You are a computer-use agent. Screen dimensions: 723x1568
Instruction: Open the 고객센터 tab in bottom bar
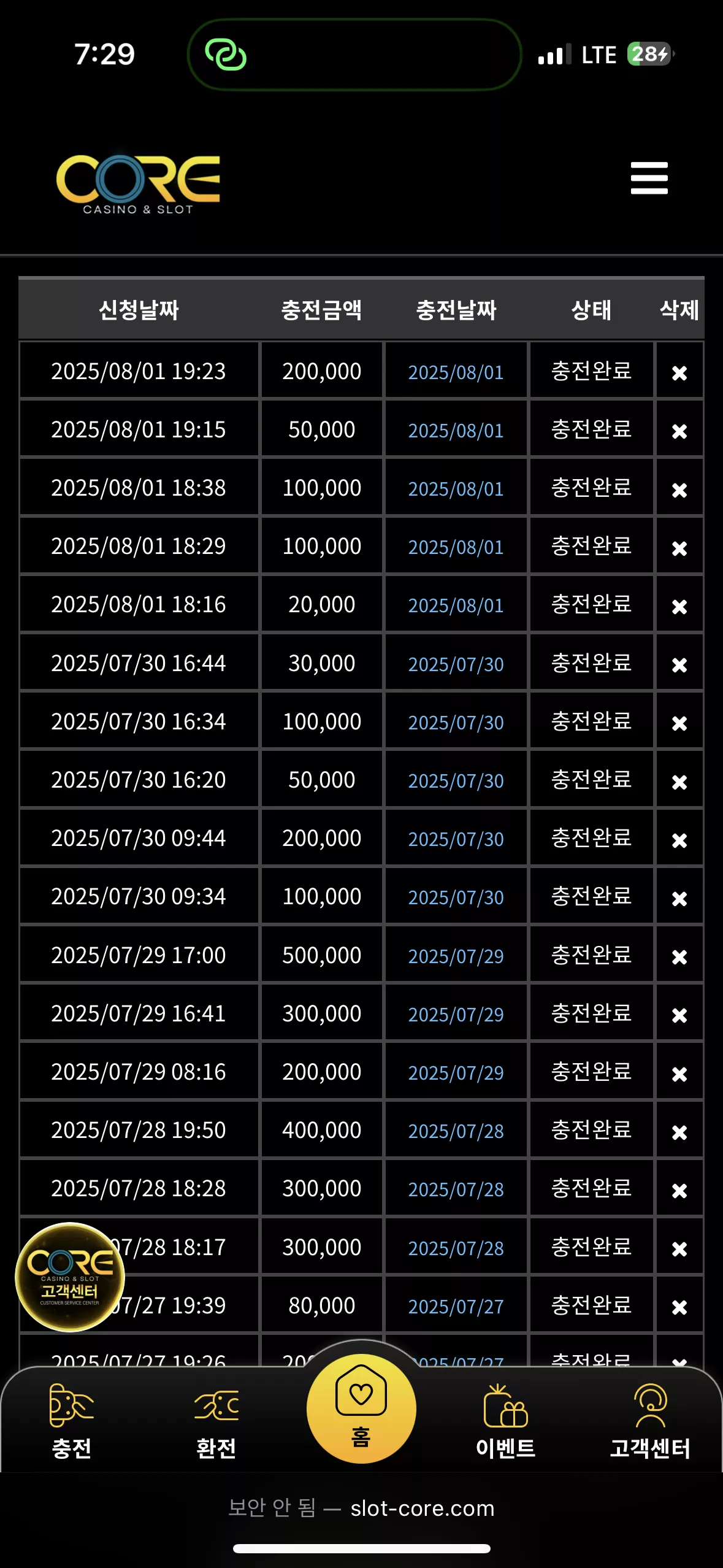[x=650, y=1421]
